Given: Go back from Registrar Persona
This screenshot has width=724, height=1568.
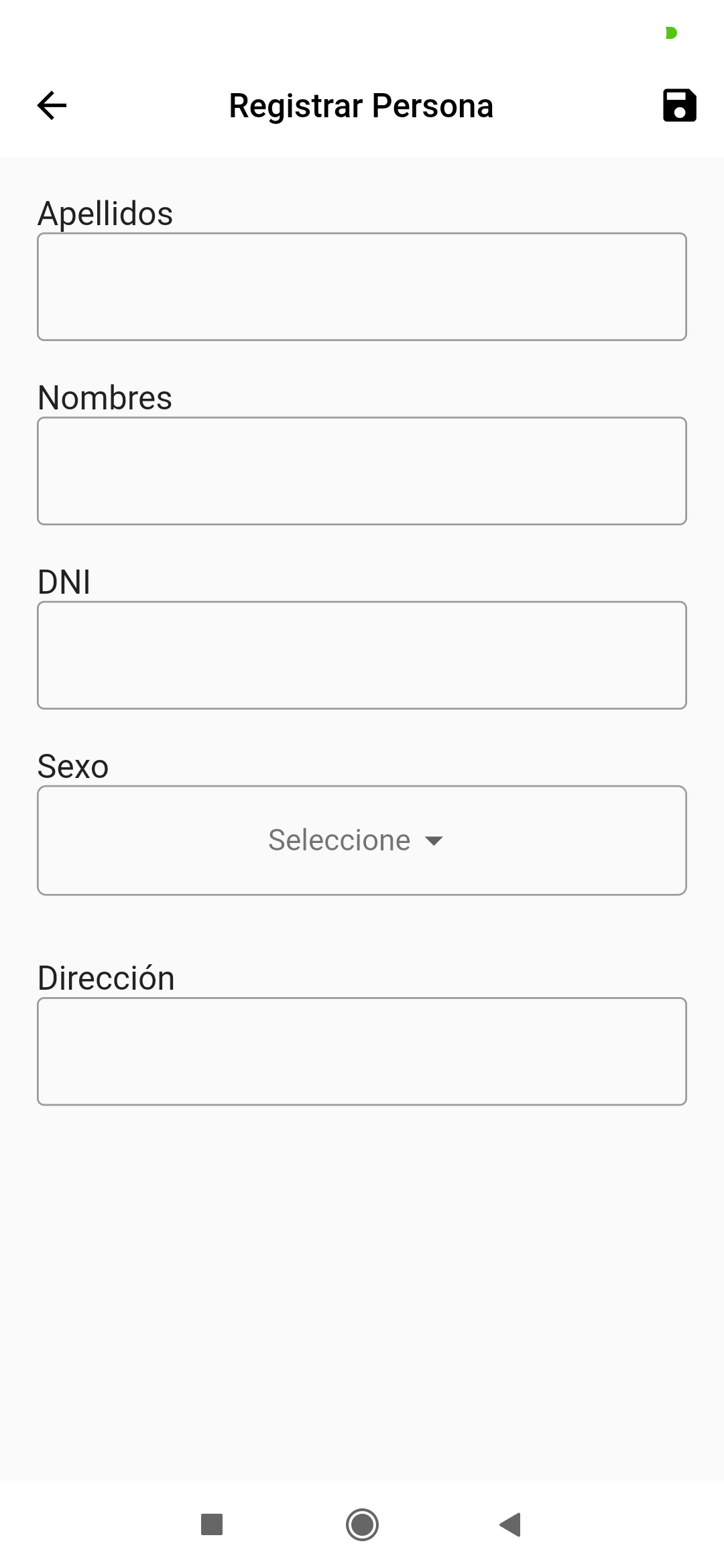Looking at the screenshot, I should [x=52, y=105].
